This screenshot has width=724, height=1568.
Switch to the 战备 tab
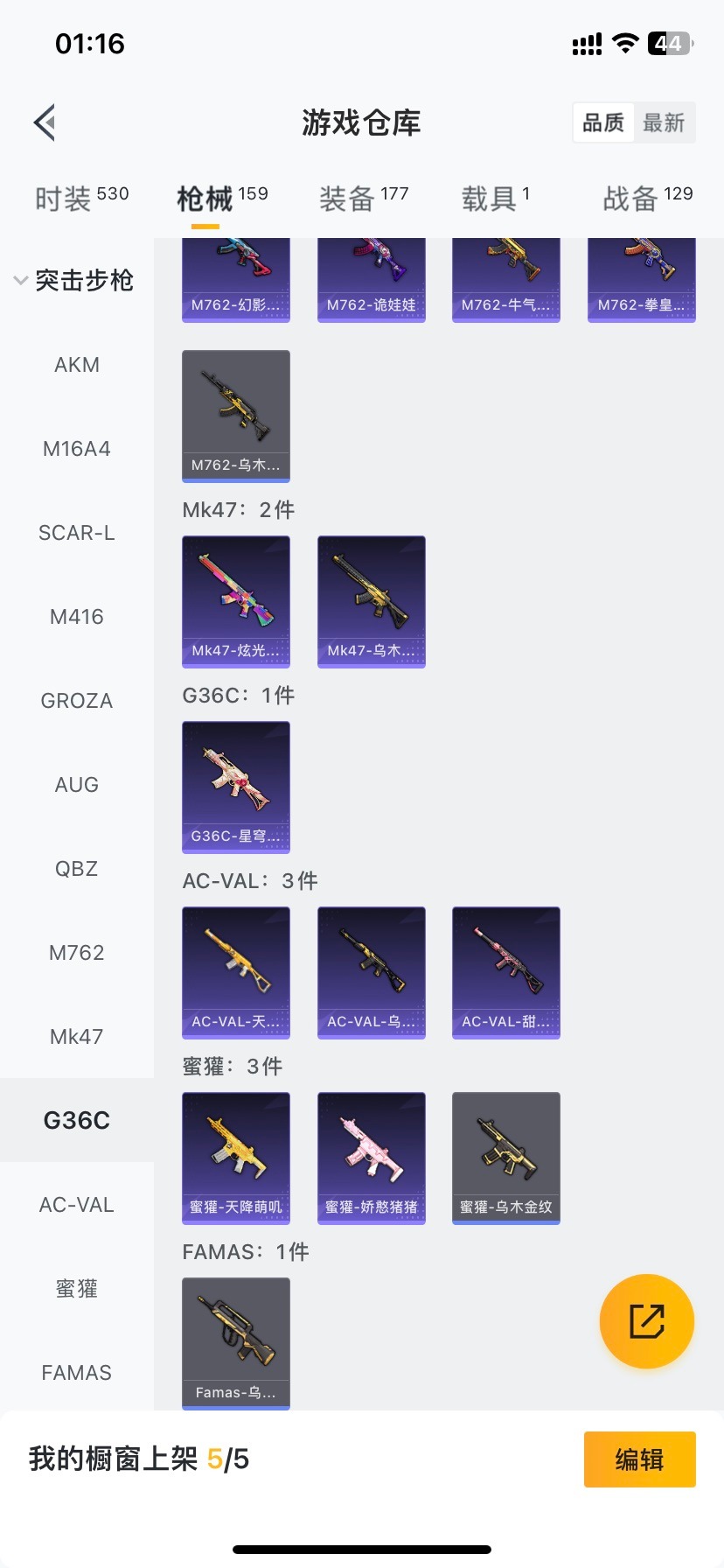647,199
